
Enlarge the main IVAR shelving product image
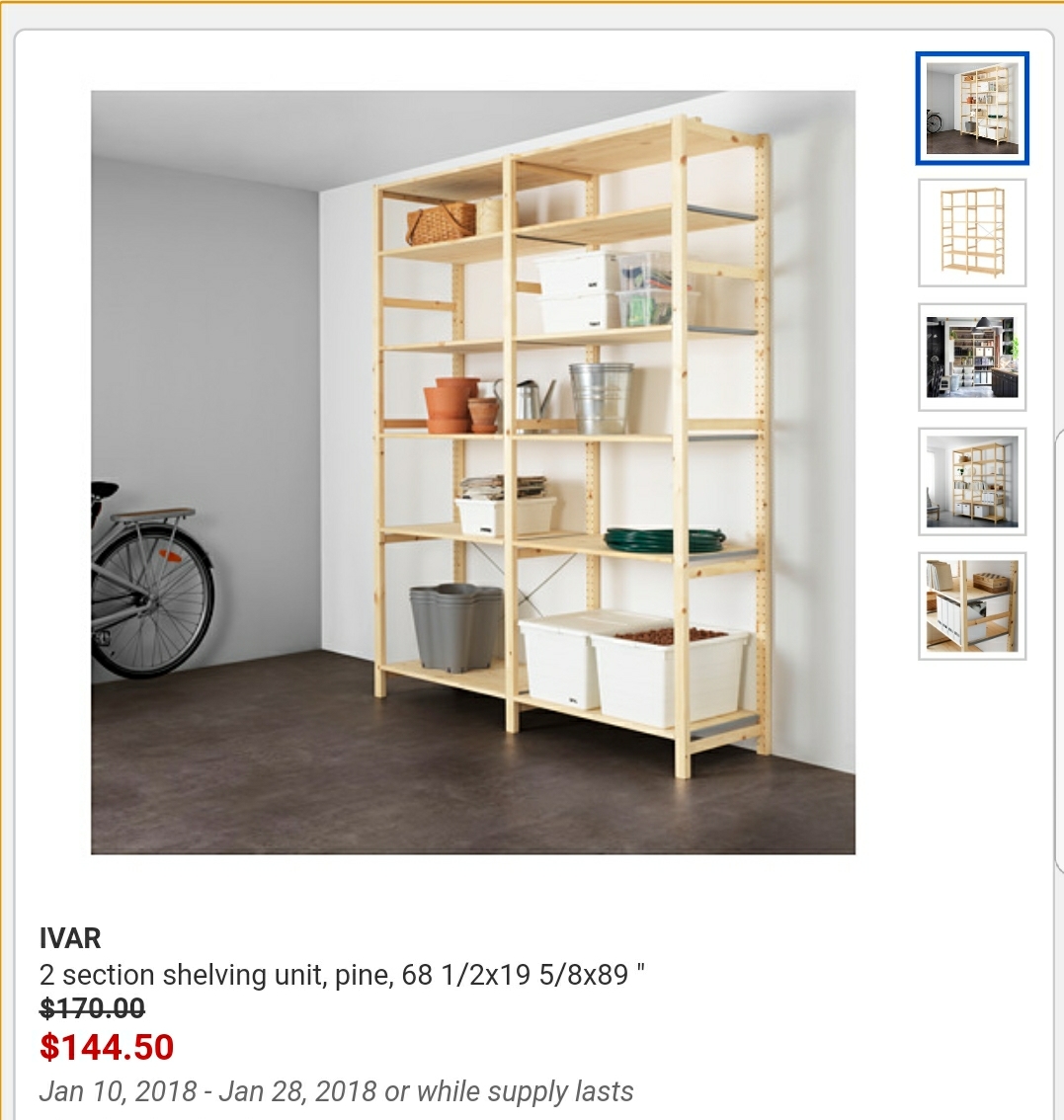[x=473, y=472]
